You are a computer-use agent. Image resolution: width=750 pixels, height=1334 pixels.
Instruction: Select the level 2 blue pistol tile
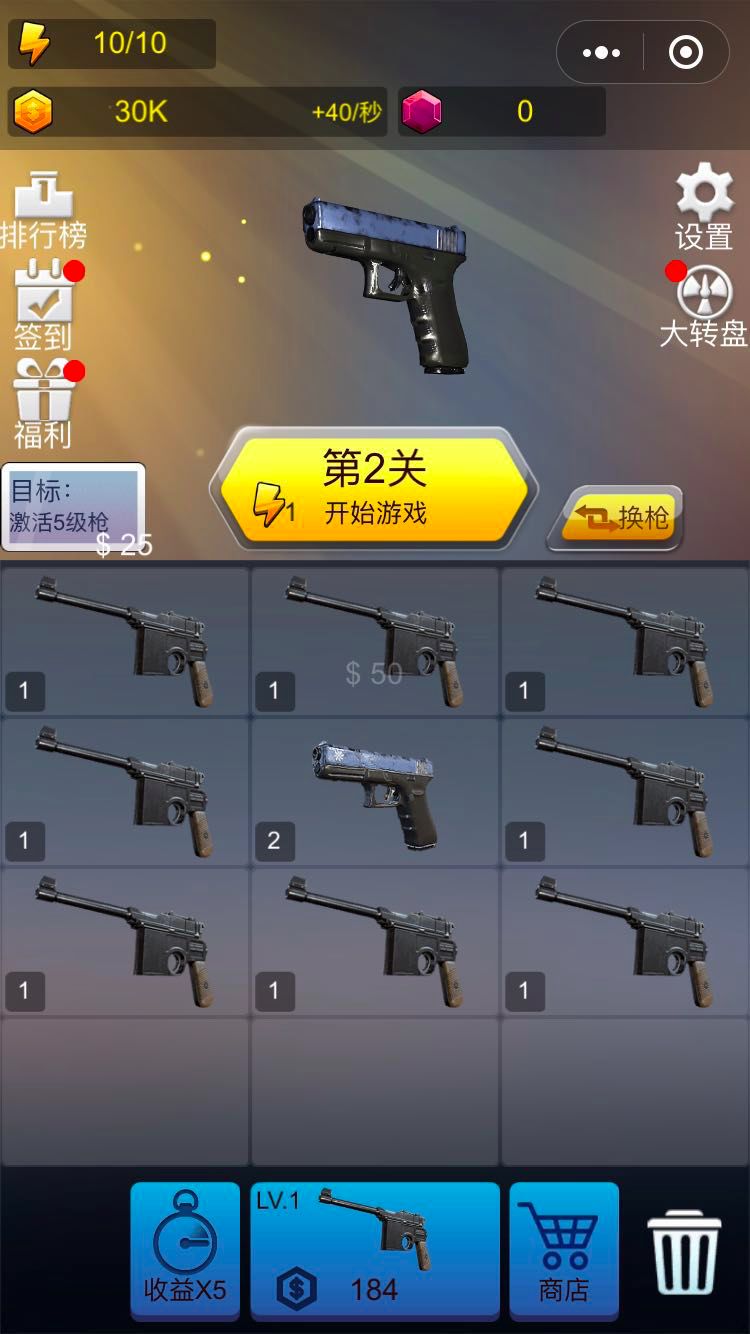[x=375, y=792]
